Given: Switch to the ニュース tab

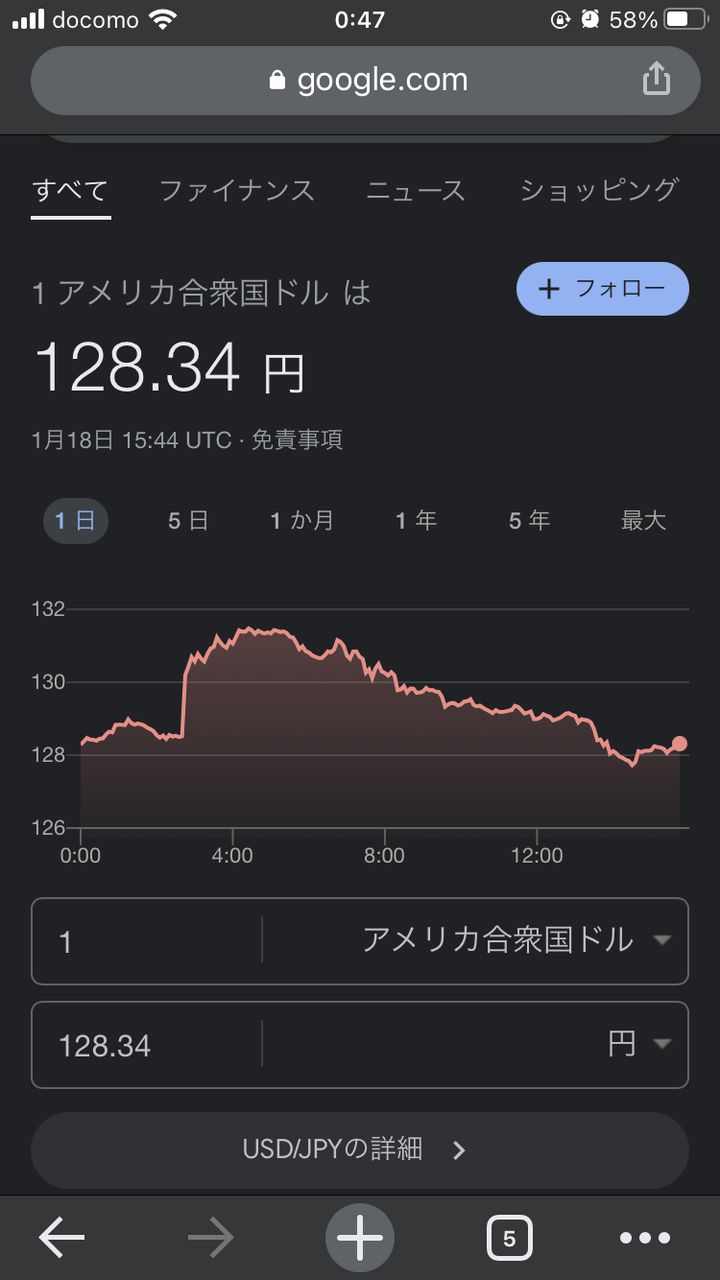Looking at the screenshot, I should click(416, 190).
